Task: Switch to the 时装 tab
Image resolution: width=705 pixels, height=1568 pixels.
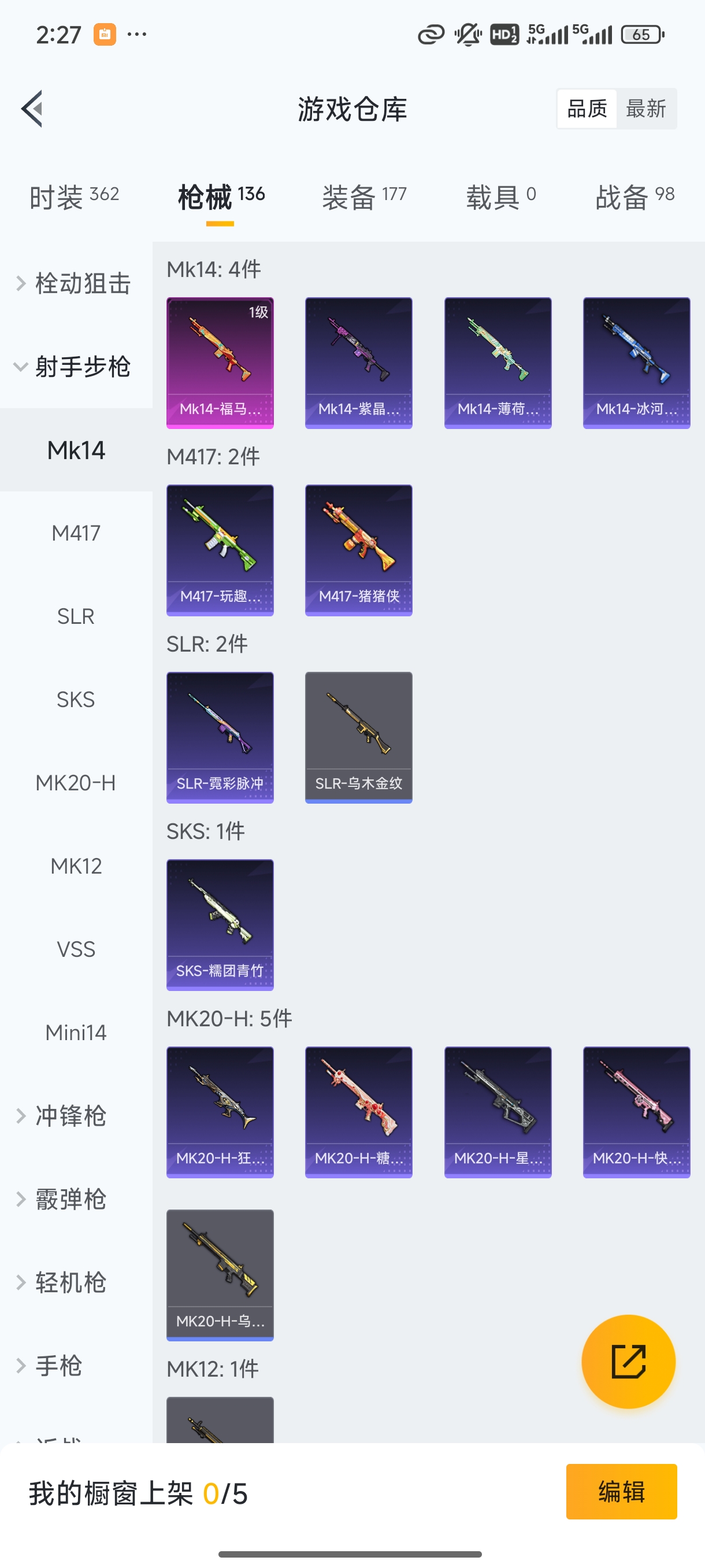Action: tap(73, 197)
